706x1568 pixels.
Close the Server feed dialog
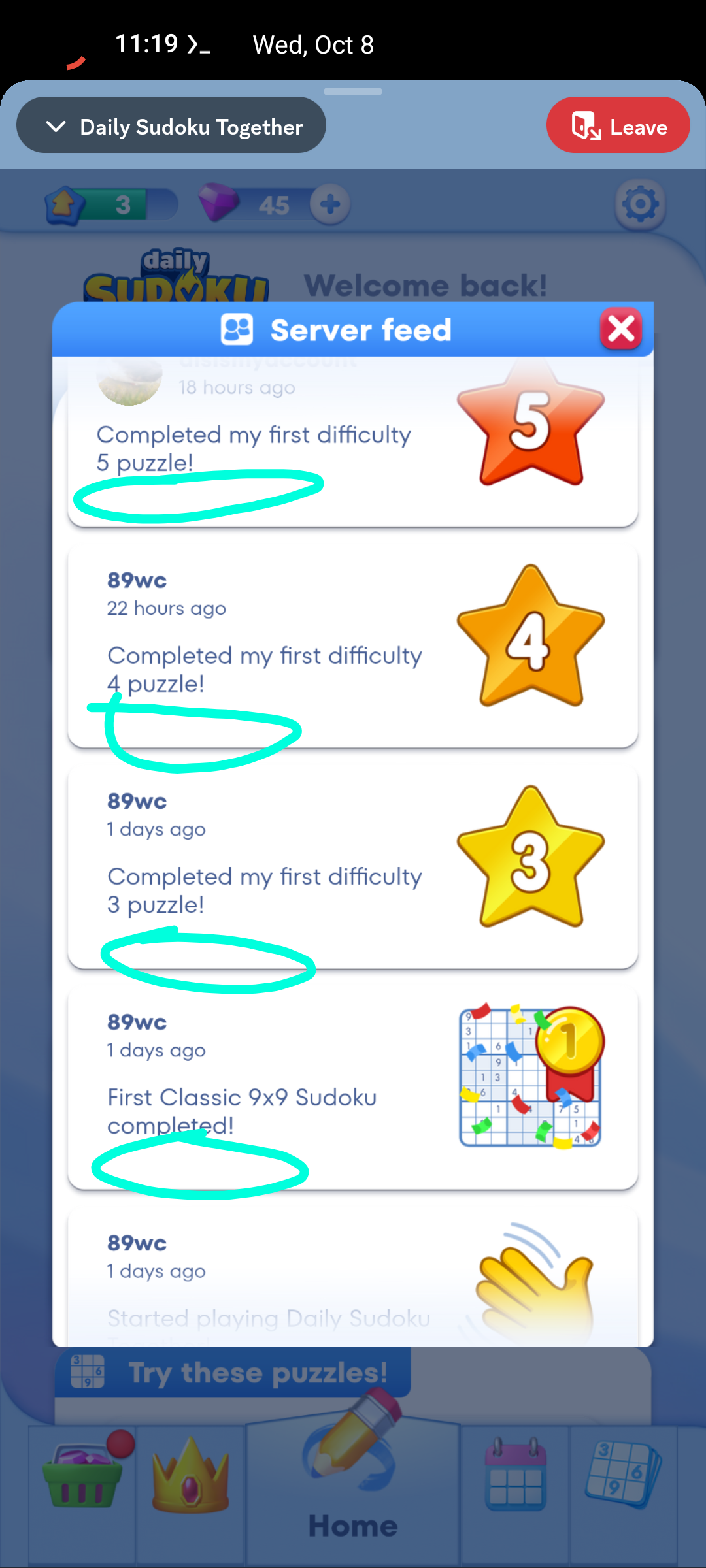pos(620,329)
